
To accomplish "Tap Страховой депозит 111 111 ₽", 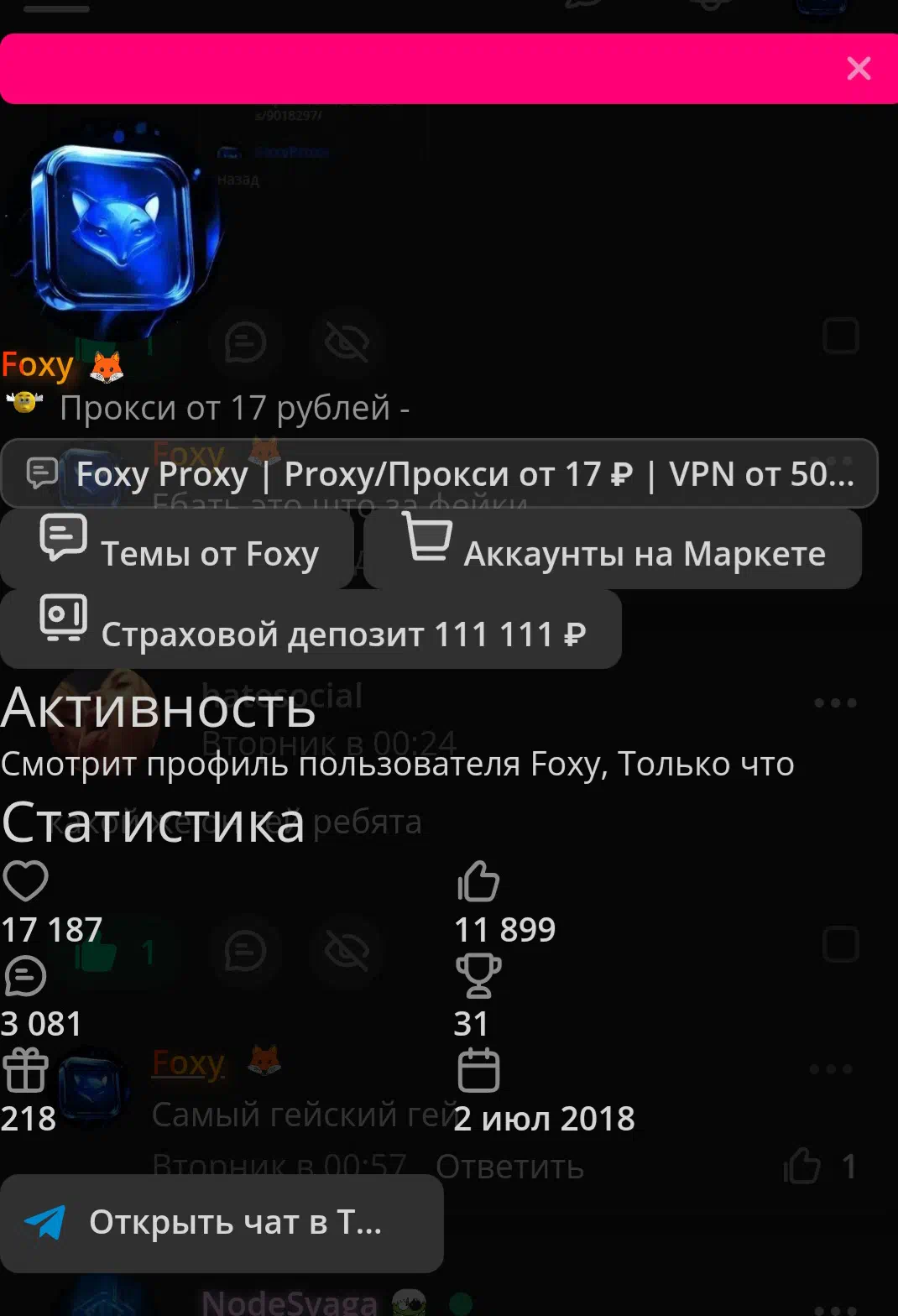I will point(311,631).
